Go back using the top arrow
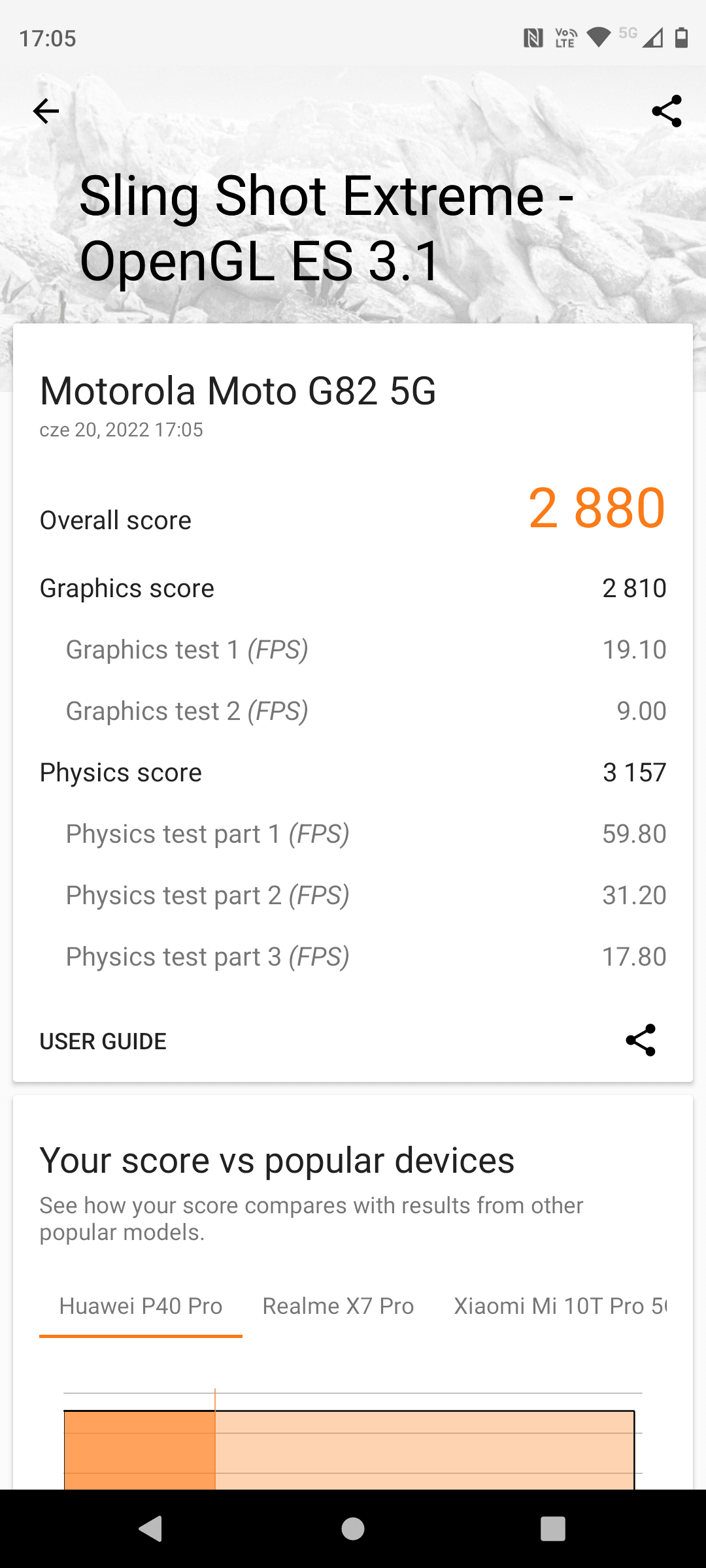This screenshot has width=706, height=1568. (x=46, y=111)
